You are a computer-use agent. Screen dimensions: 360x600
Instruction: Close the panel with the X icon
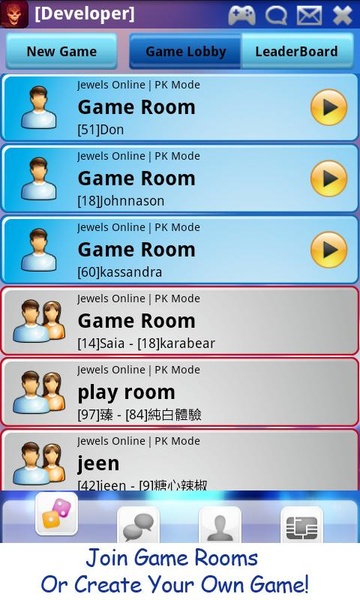[x=342, y=16]
